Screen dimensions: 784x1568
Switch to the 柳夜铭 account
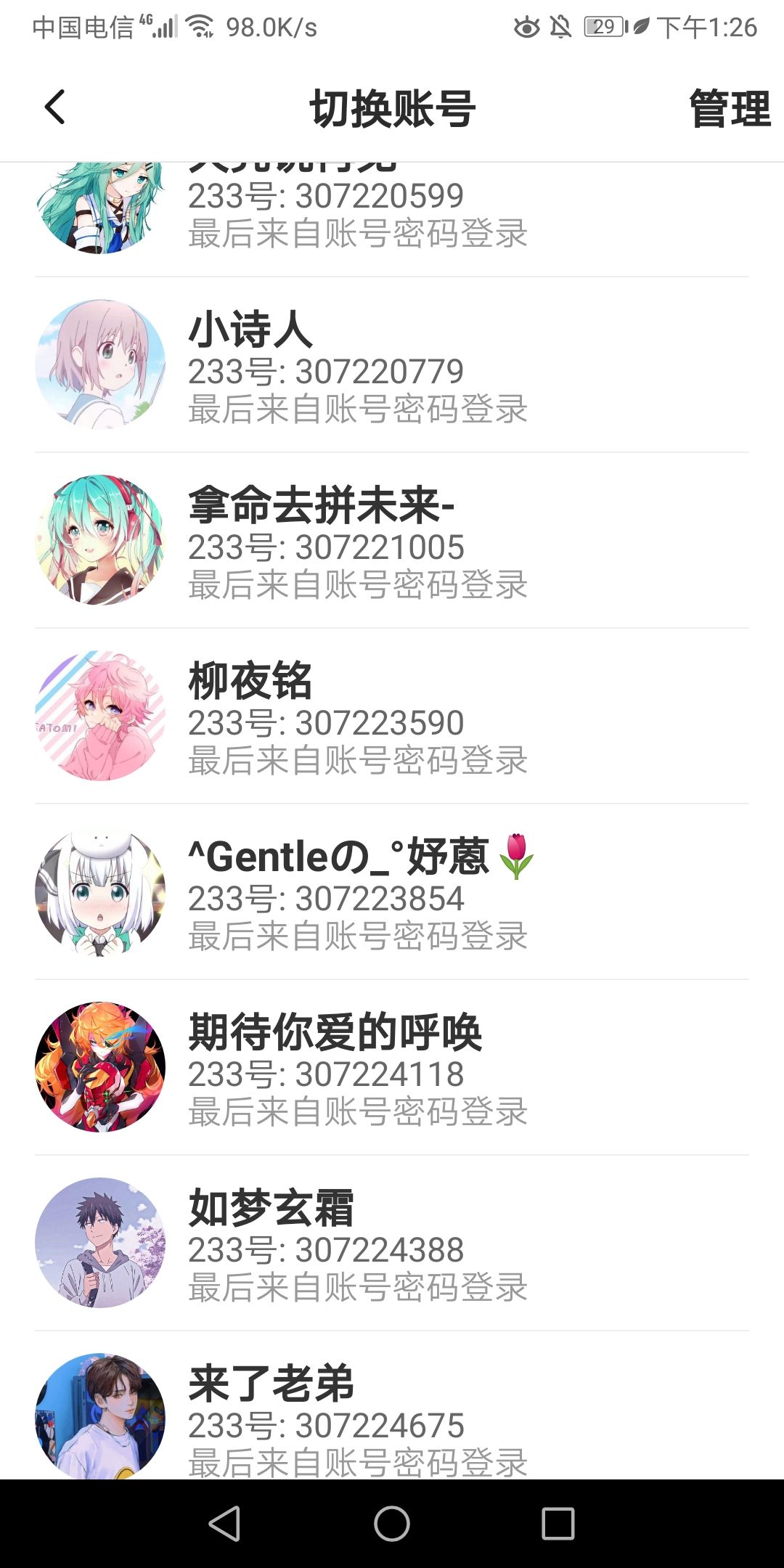392,716
